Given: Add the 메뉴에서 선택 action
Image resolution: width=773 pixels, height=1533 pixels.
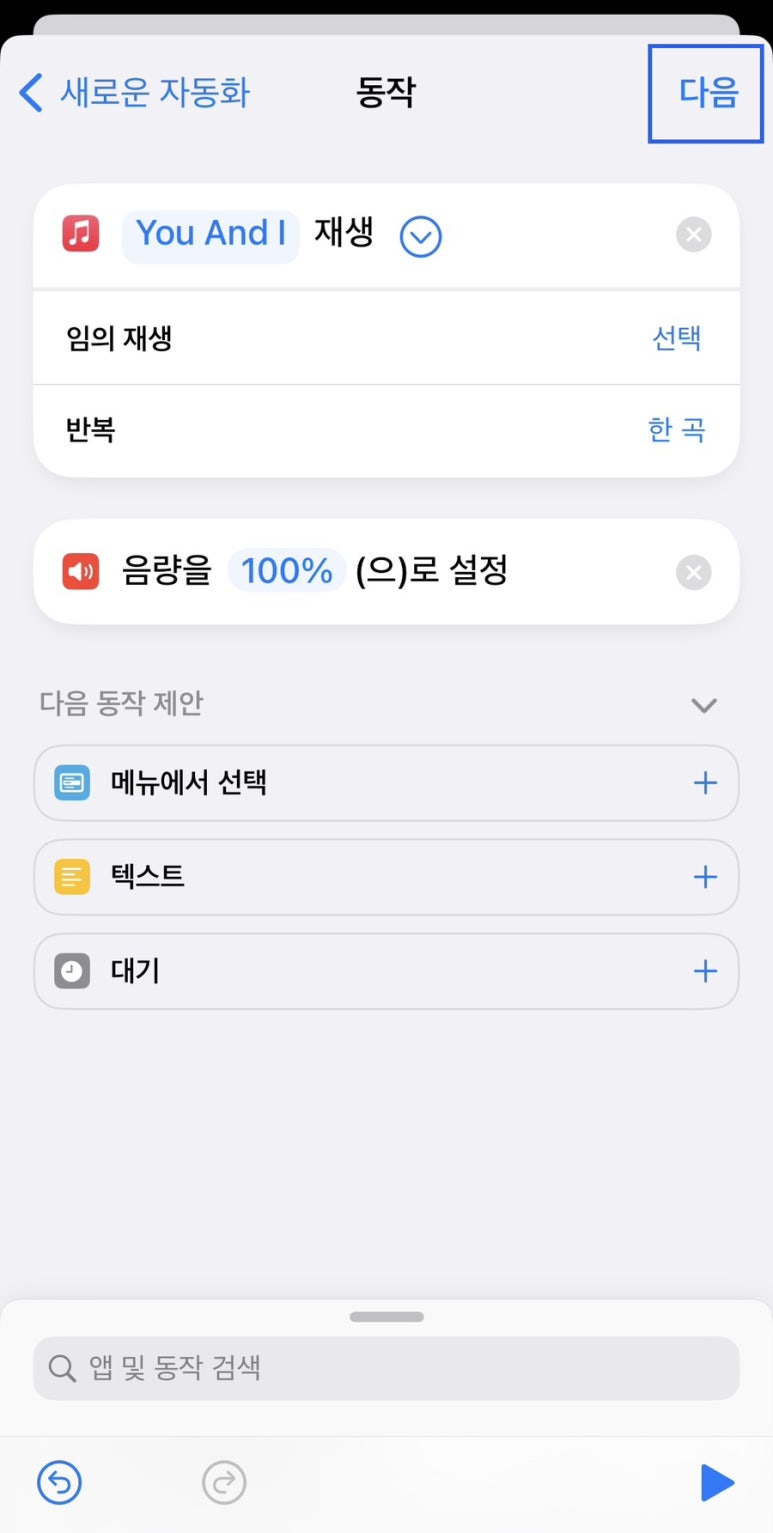Looking at the screenshot, I should pos(705,783).
